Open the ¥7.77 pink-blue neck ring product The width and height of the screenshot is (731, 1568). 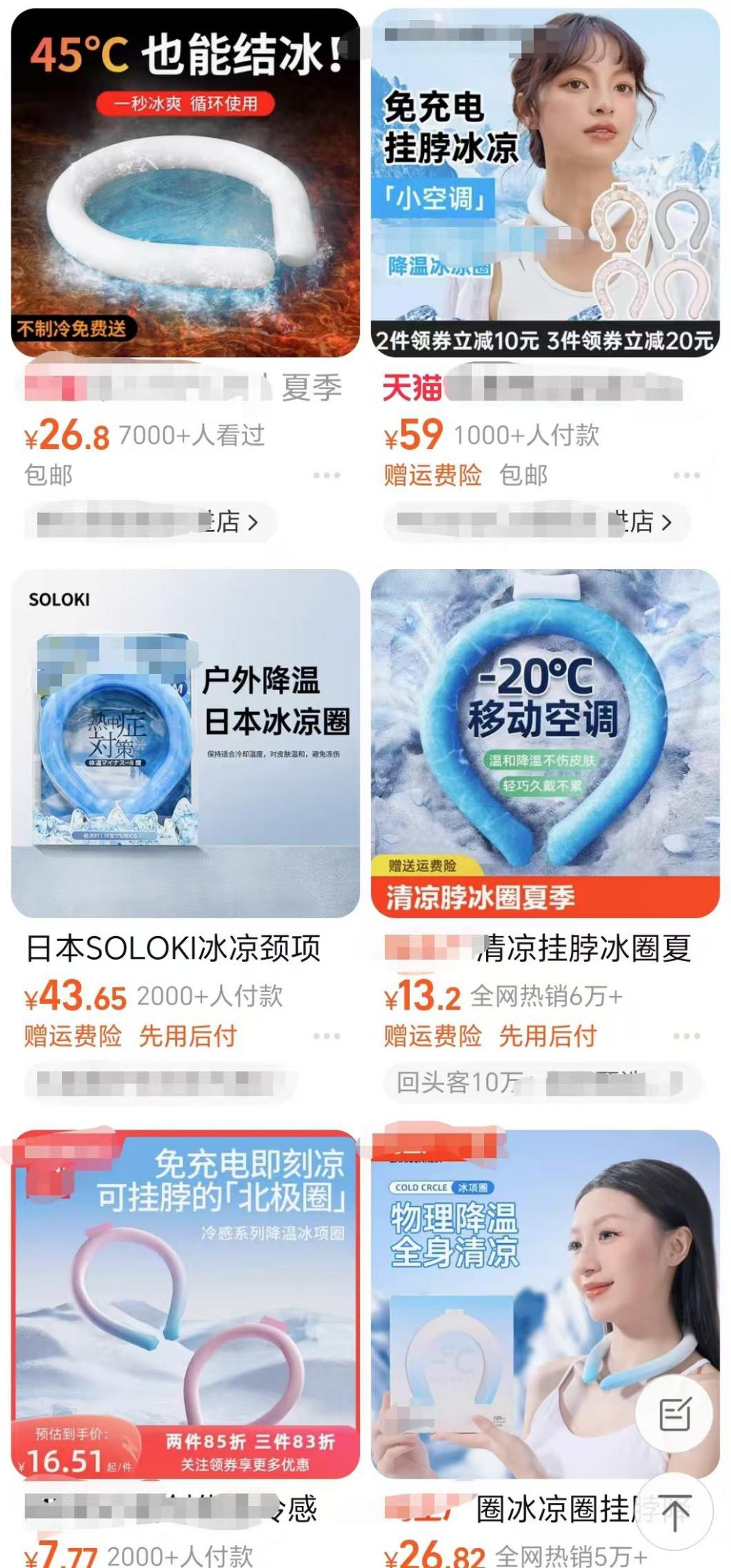[x=185, y=1304]
